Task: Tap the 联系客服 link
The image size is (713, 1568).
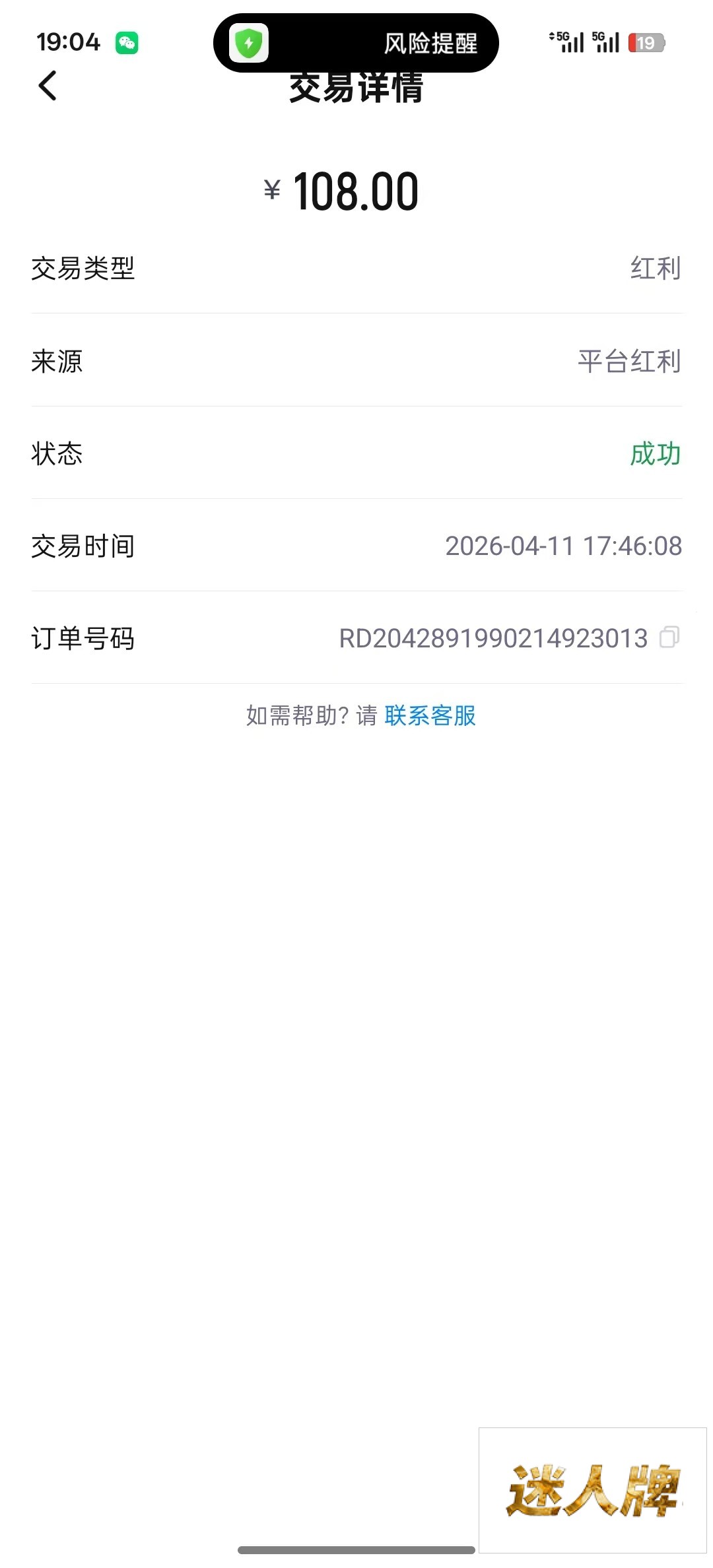Action: click(x=430, y=715)
